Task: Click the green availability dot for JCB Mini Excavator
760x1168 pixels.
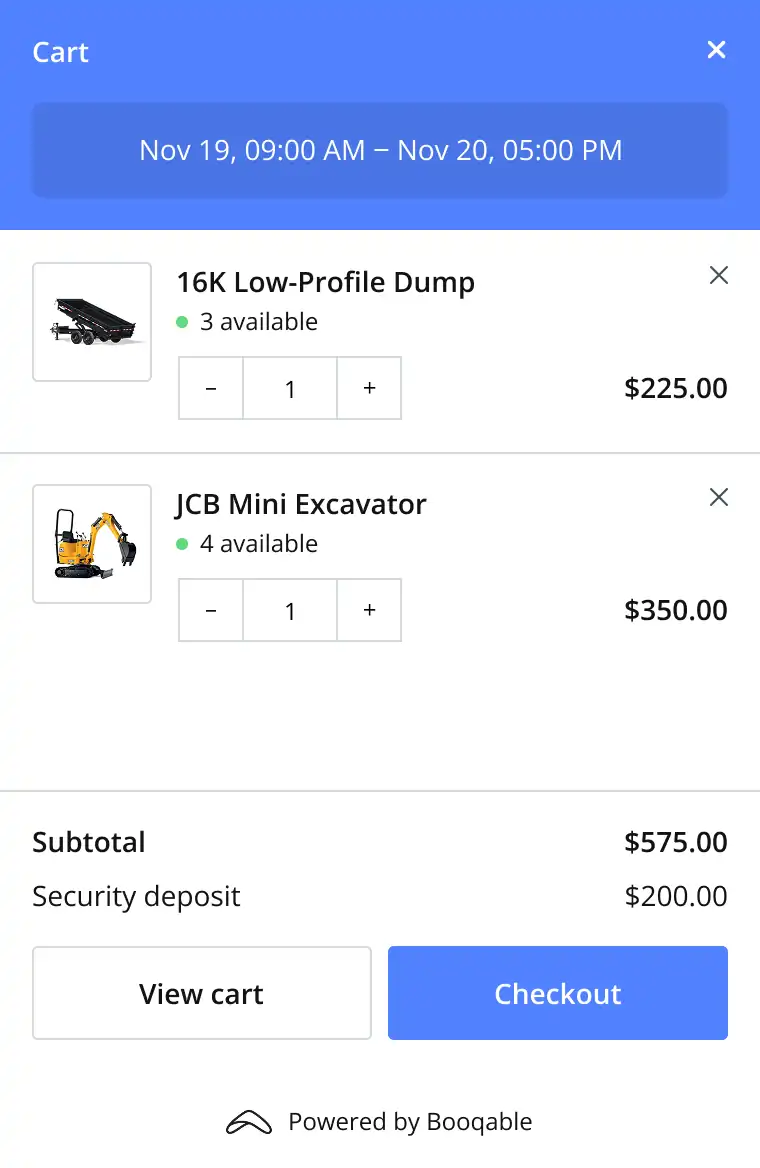Action: [x=183, y=544]
